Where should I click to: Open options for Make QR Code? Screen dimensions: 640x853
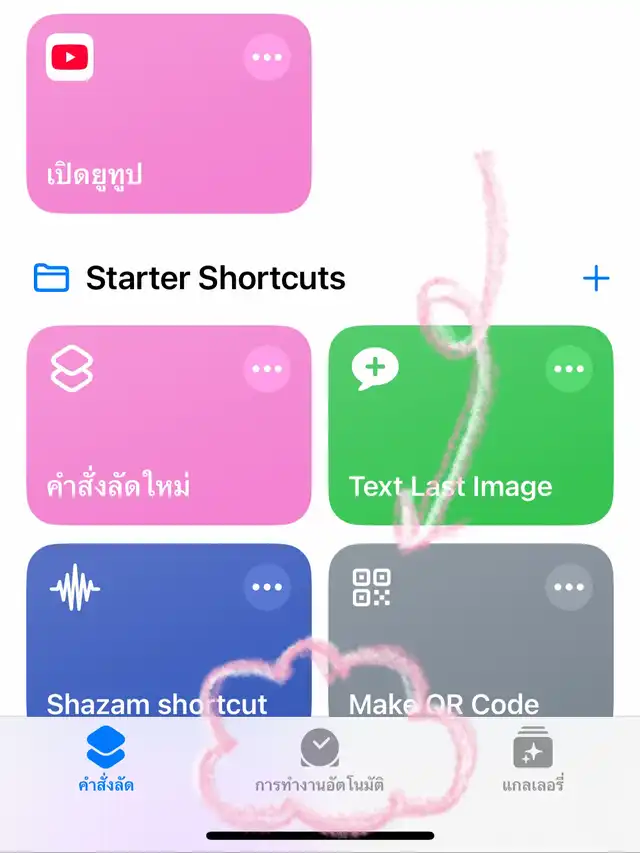[x=569, y=587]
